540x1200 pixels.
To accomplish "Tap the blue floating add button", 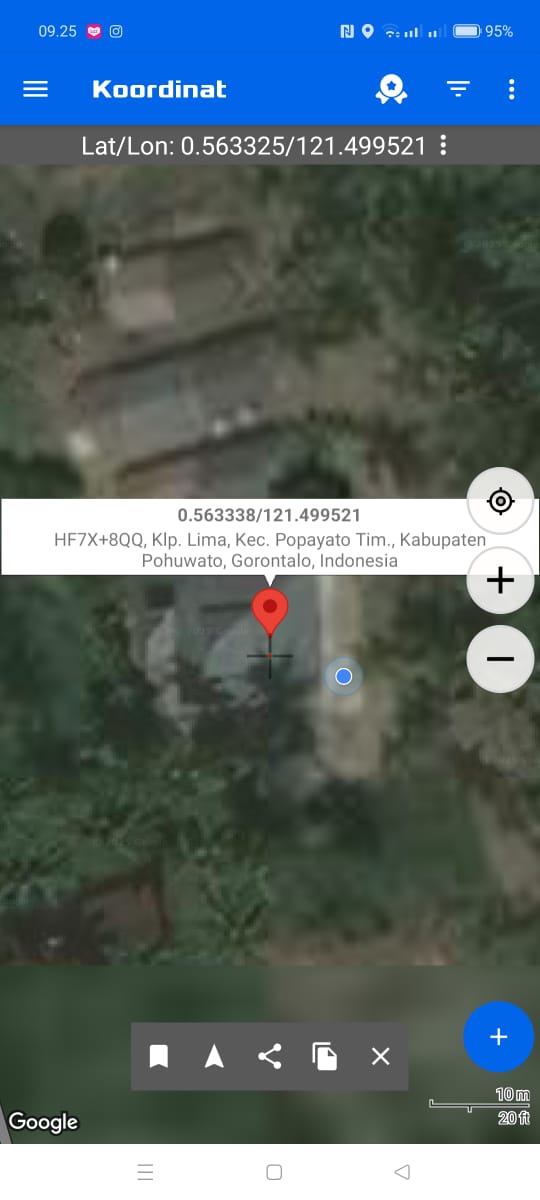I will [499, 1037].
